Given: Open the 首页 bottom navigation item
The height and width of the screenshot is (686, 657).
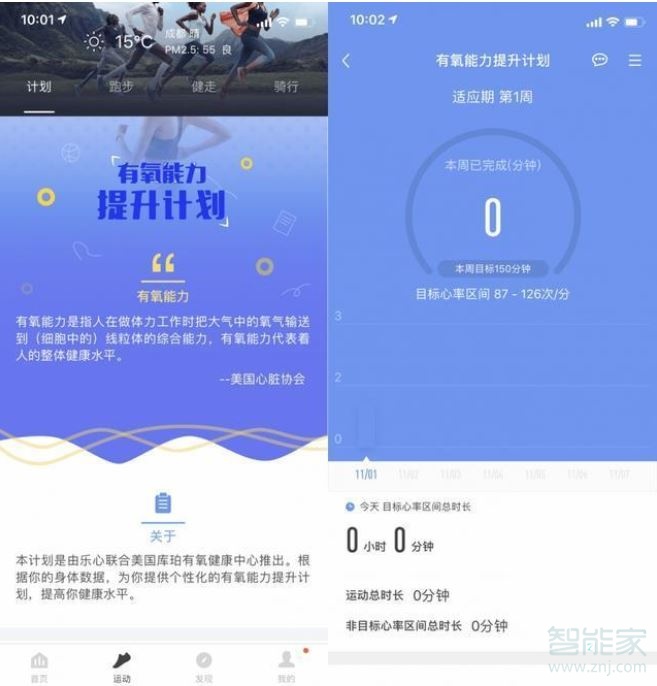Looking at the screenshot, I should pyautogui.click(x=39, y=666).
